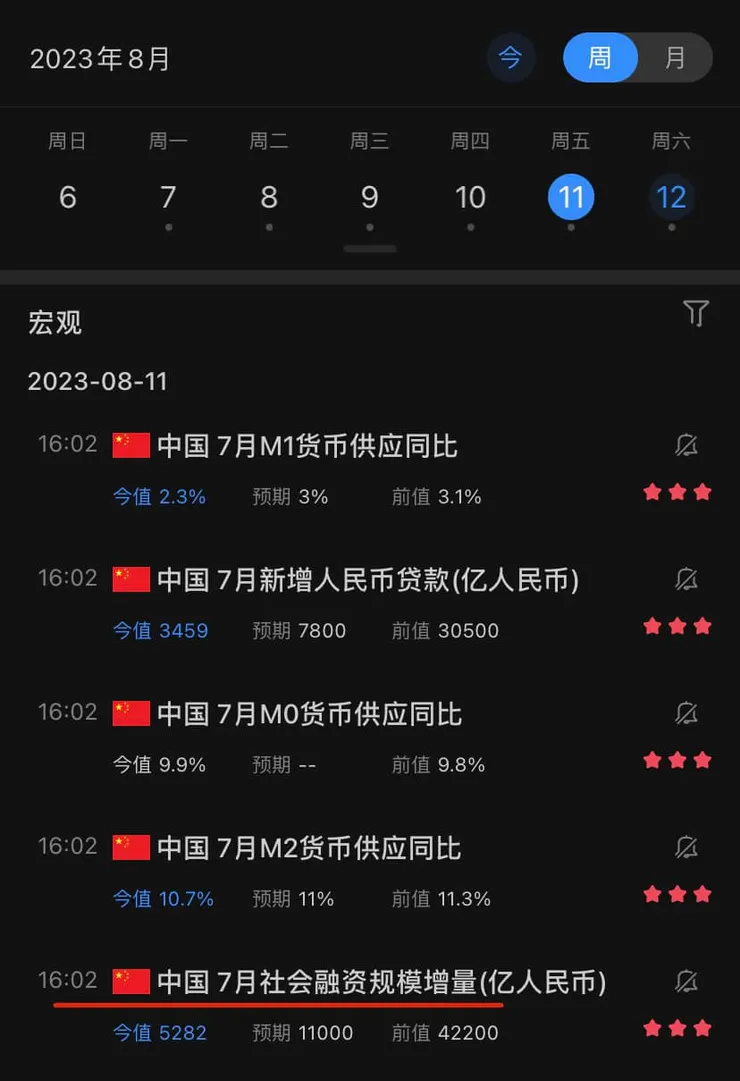This screenshot has height=1081, width=740.
Task: Click the China flag on the 社会融资规模增量 row
Action: click(x=130, y=982)
